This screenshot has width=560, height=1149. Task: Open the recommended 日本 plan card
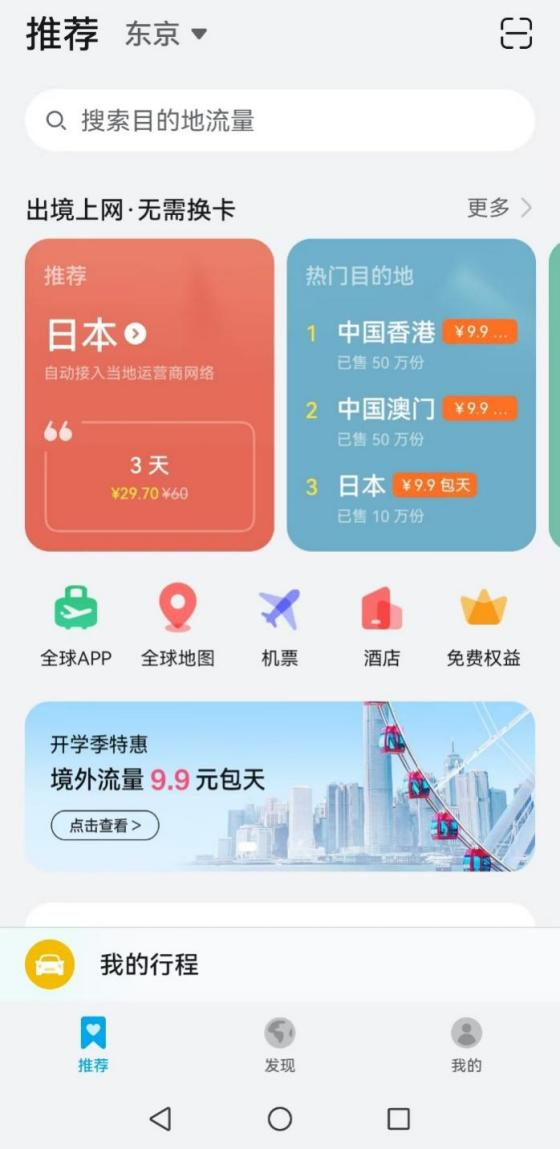[150, 394]
